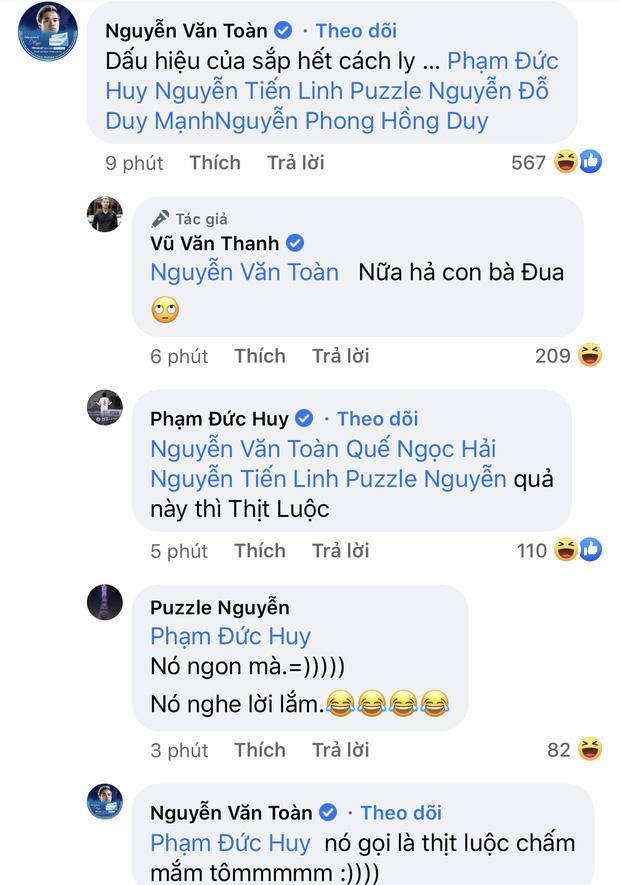620x885 pixels.
Task: Like Phạm Đức Huy's Thịt Luộc comment
Action: tap(259, 551)
